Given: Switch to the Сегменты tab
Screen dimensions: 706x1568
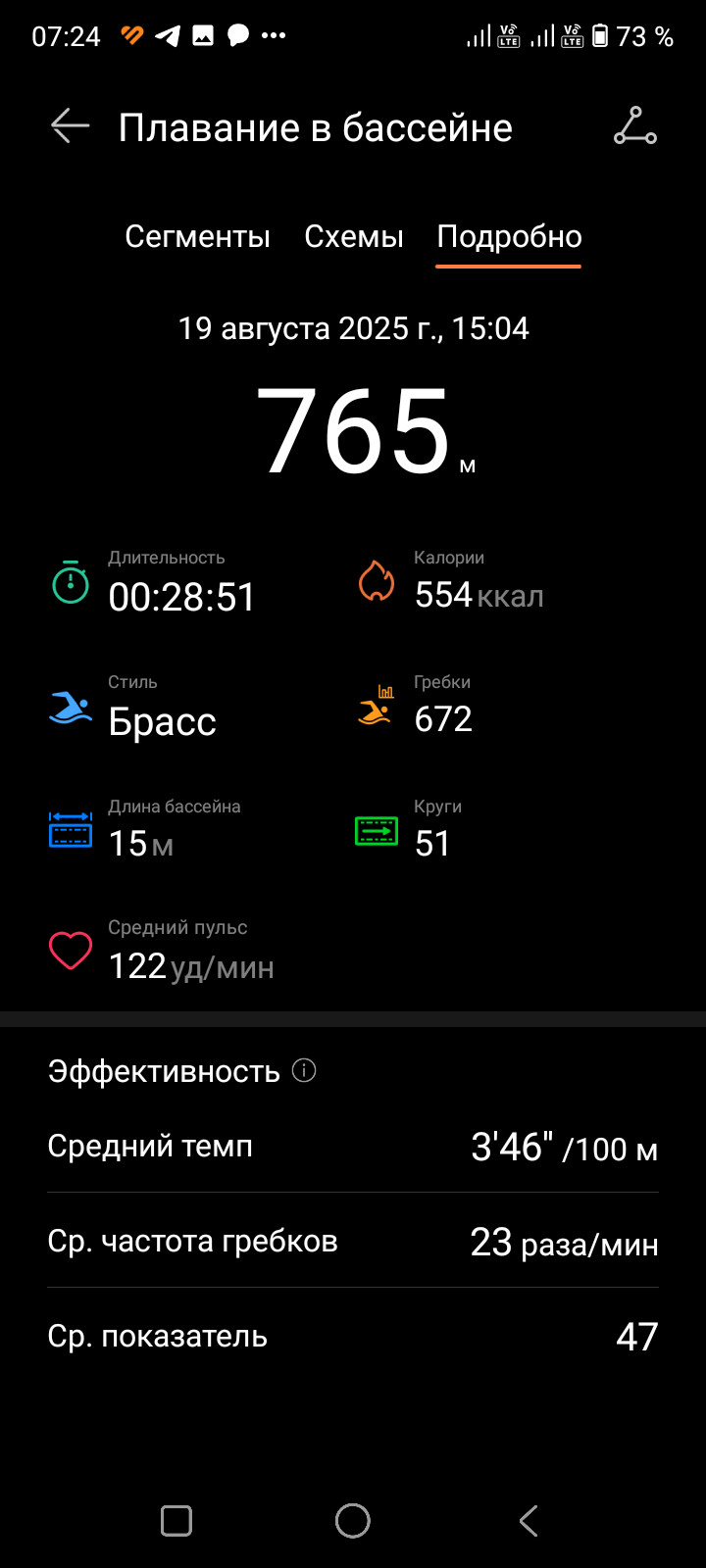Looking at the screenshot, I should click(x=197, y=236).
